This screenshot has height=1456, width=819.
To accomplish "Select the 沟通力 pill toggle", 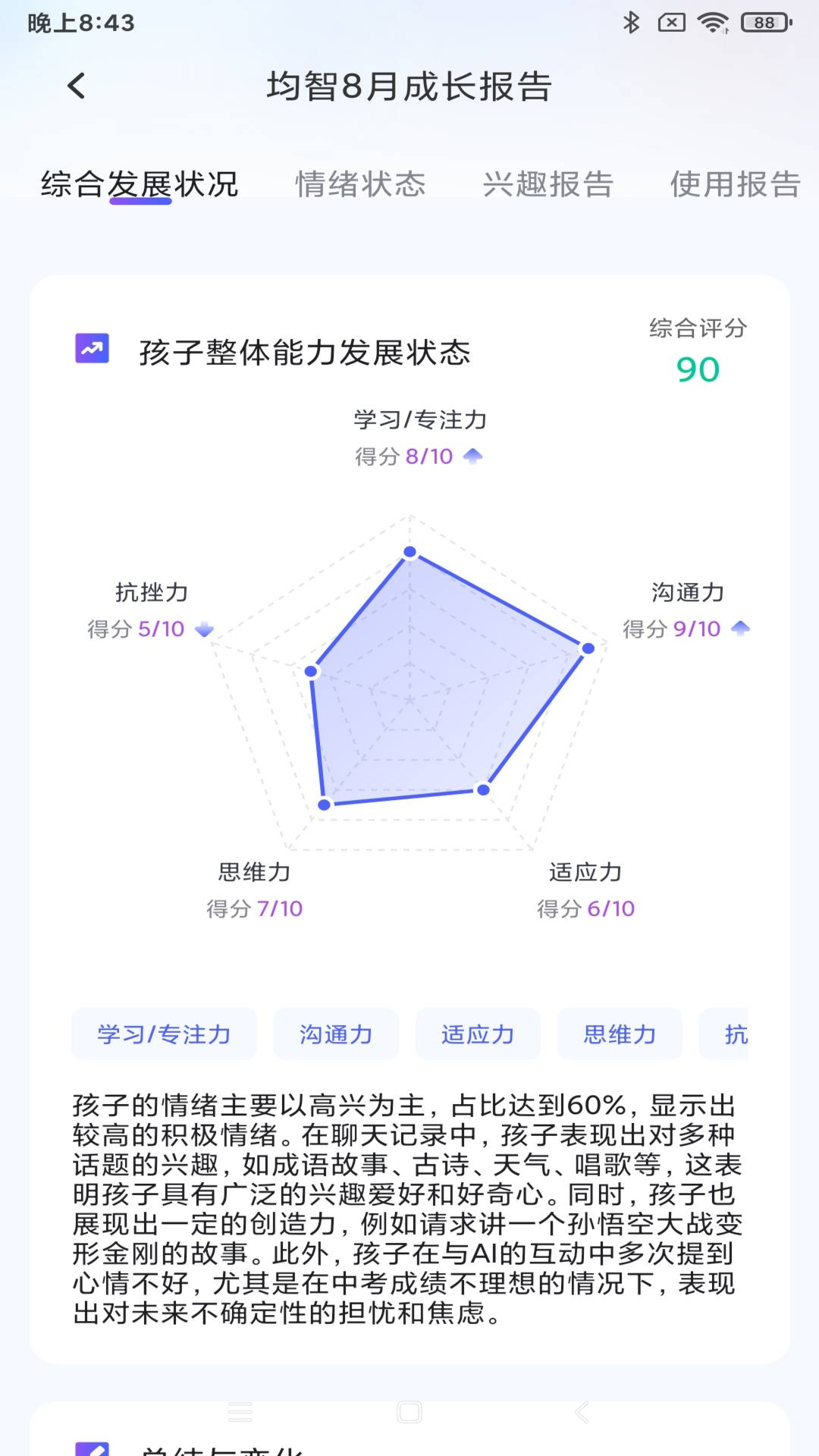I will coord(336,1034).
